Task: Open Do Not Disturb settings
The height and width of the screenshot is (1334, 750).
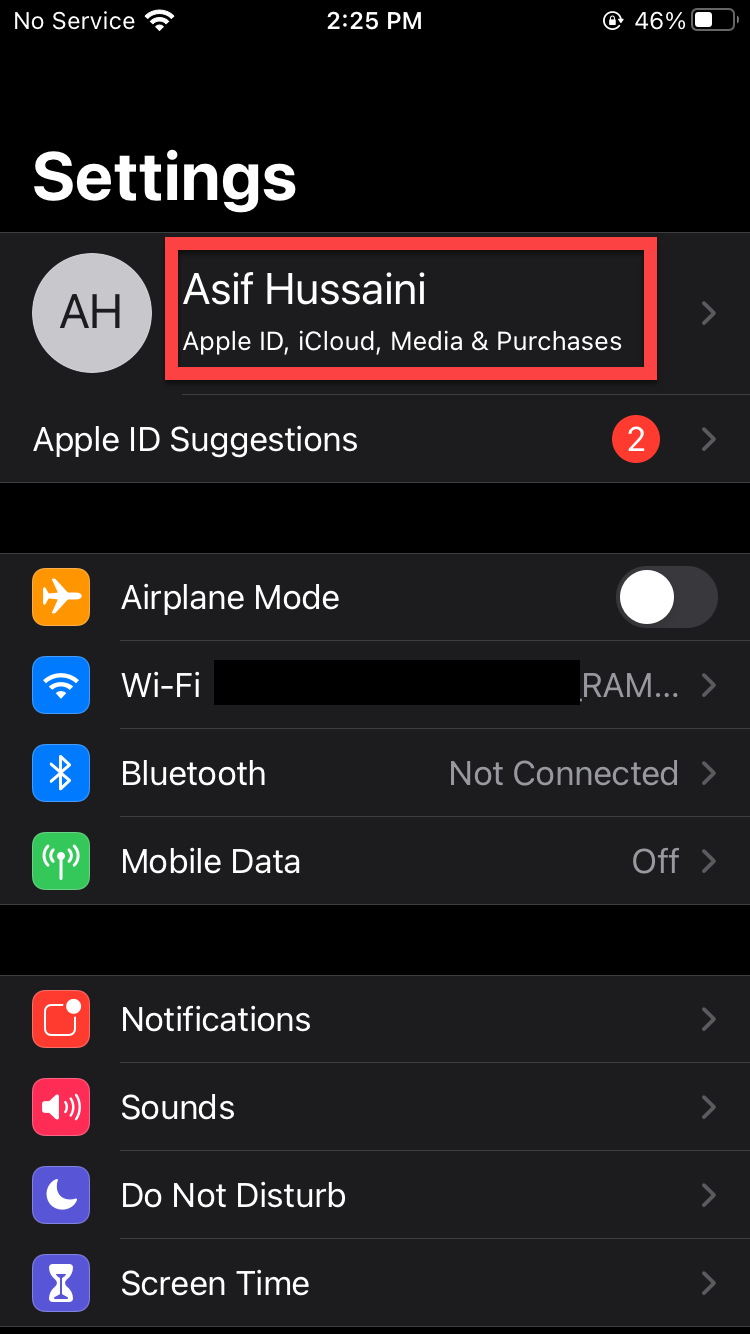Action: pos(400,1196)
